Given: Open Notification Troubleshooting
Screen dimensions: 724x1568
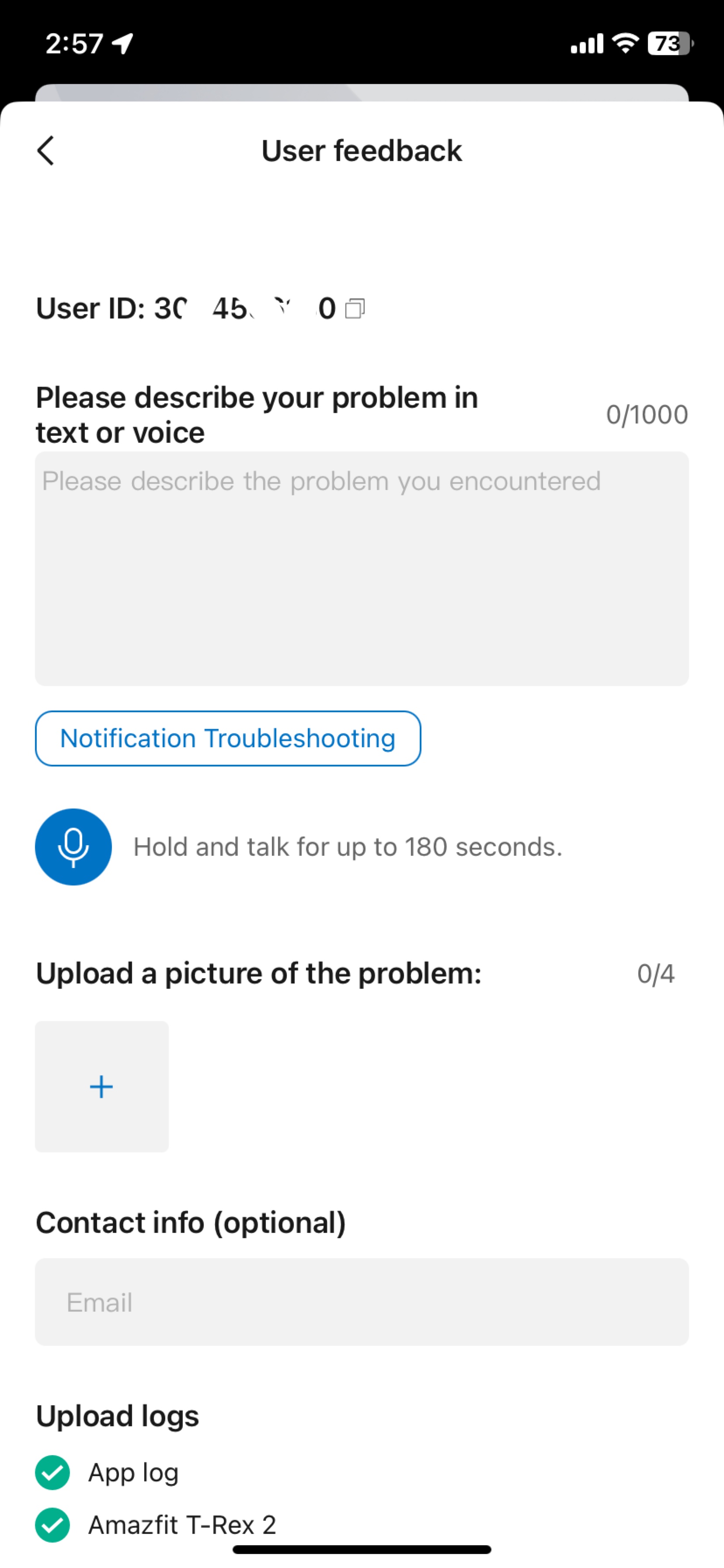Looking at the screenshot, I should click(x=228, y=738).
